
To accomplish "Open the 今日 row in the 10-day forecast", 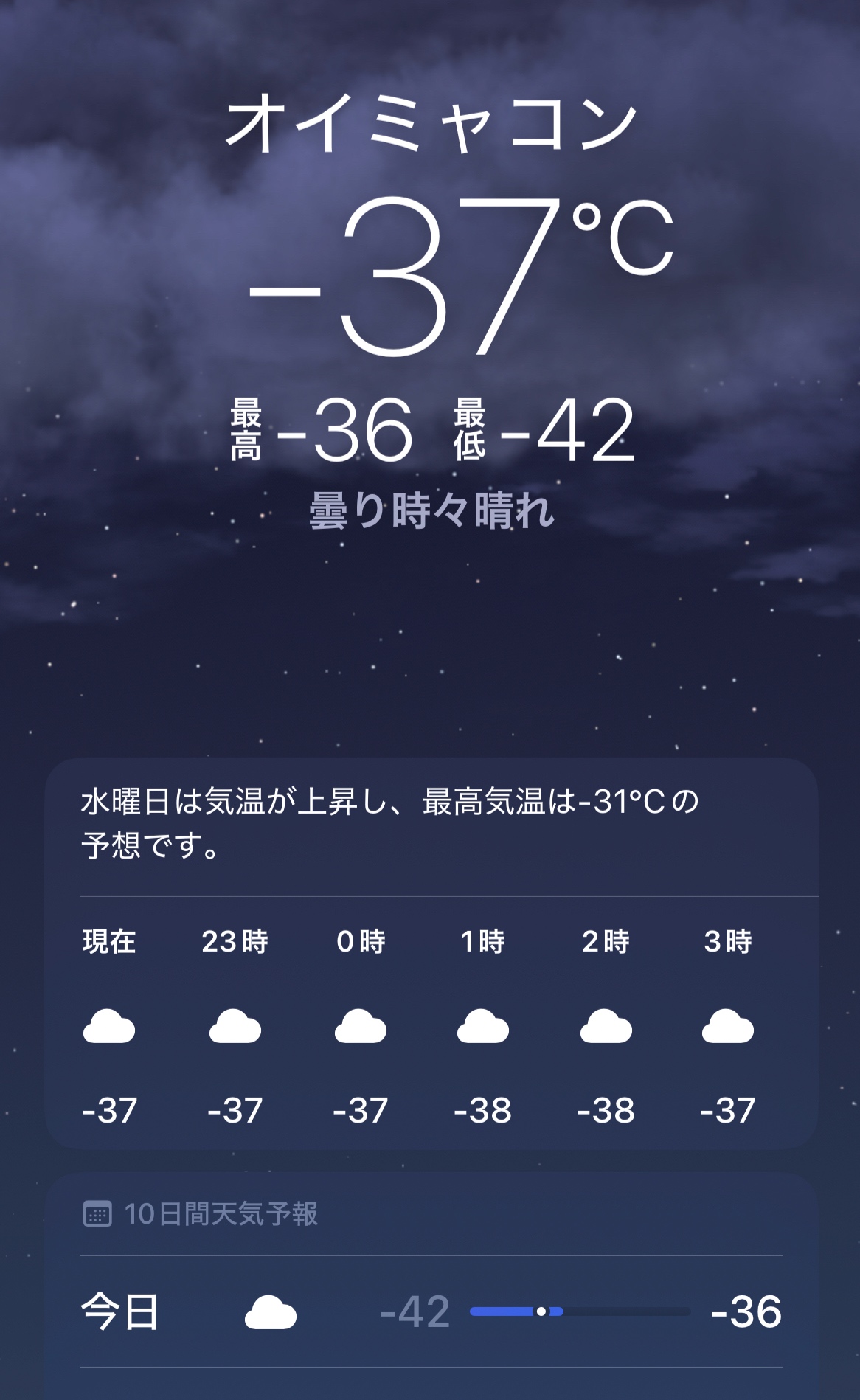I will point(431,1311).
